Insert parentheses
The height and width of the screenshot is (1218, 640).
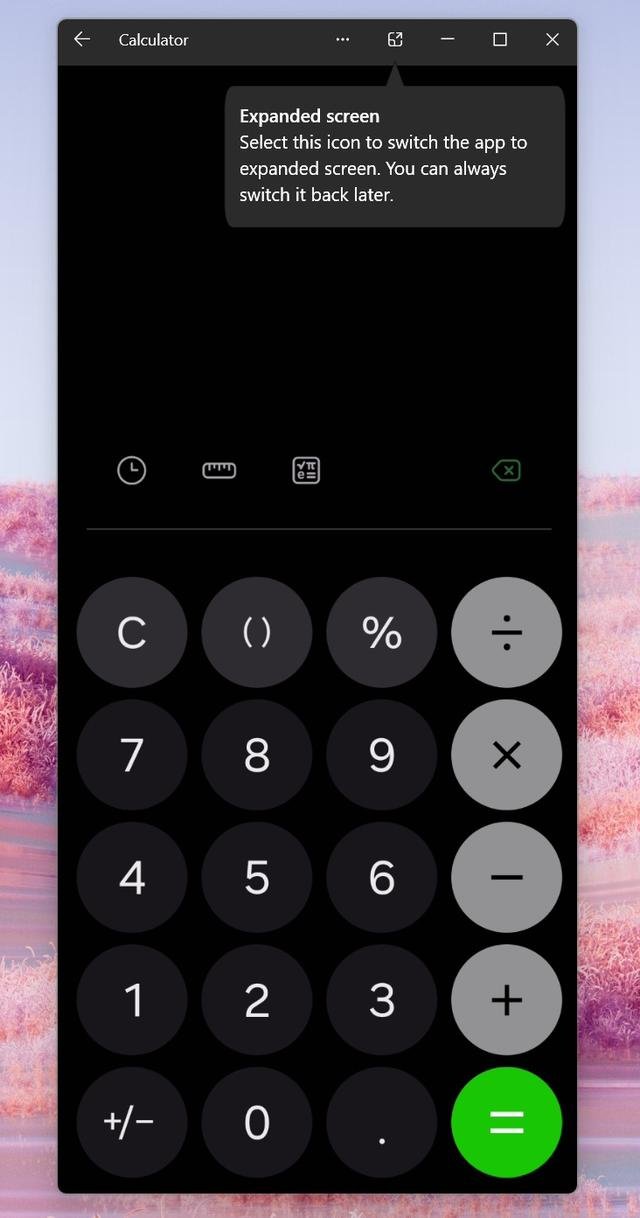[x=257, y=632]
